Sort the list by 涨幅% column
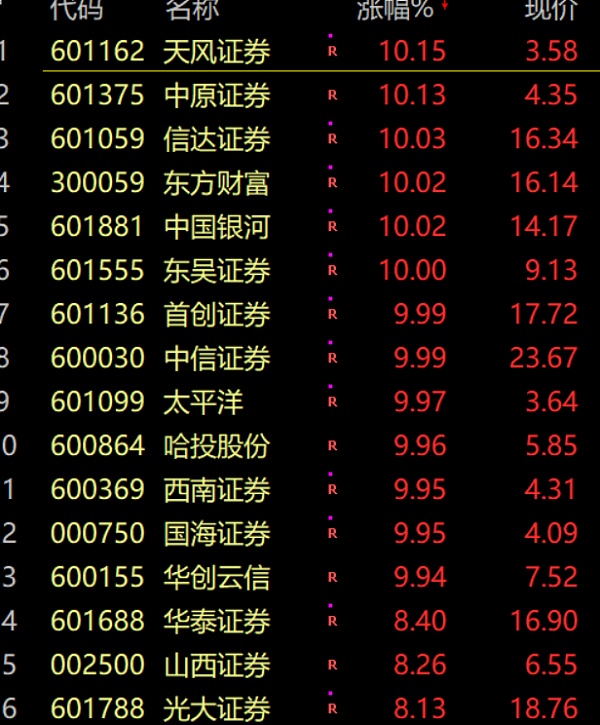This screenshot has width=600, height=725. click(x=395, y=10)
